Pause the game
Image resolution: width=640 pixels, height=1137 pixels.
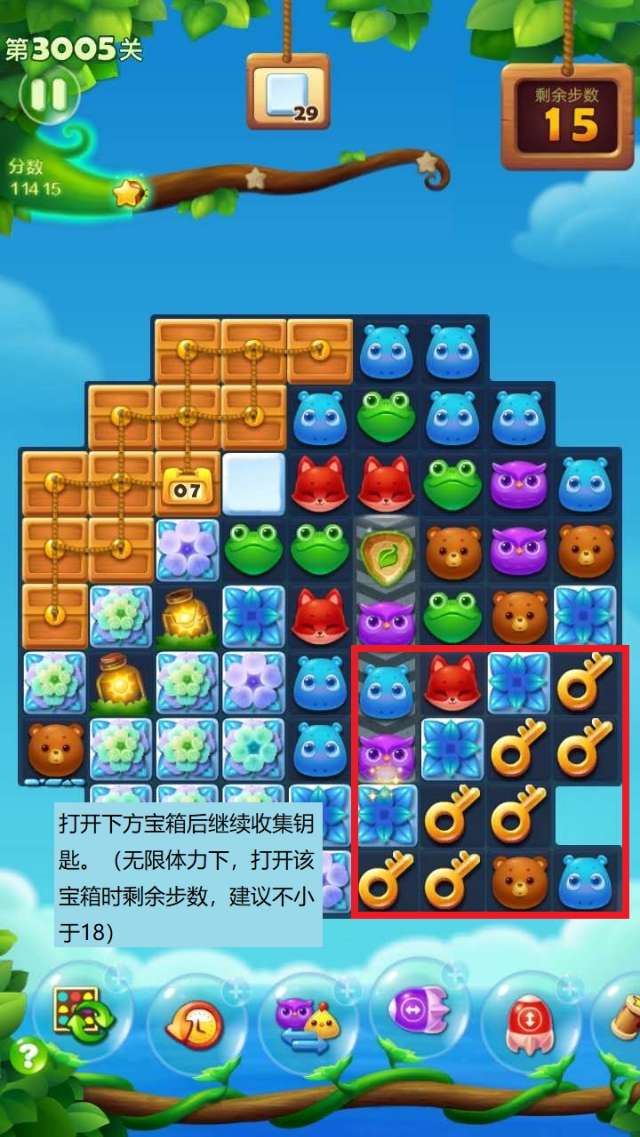(48, 95)
